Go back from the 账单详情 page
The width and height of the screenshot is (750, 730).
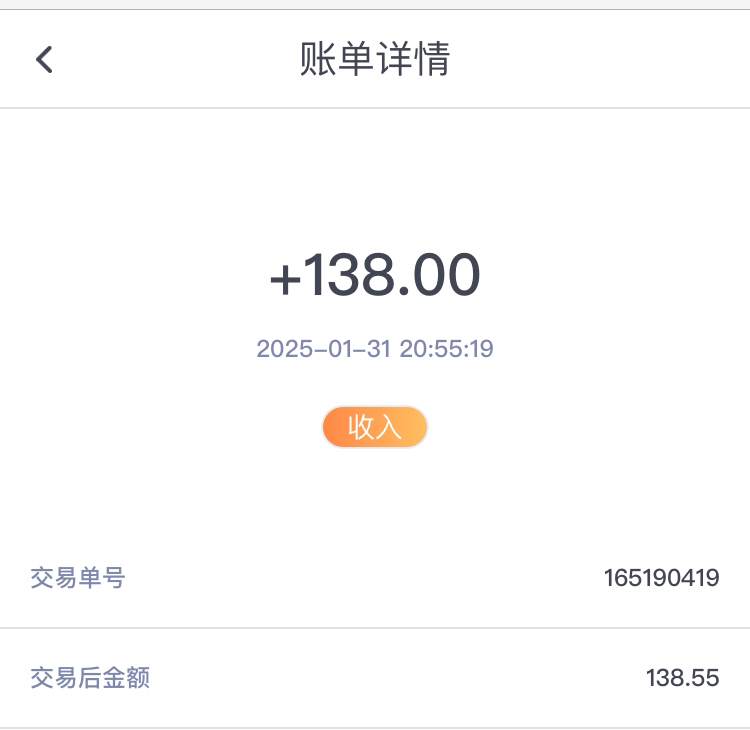pos(44,60)
